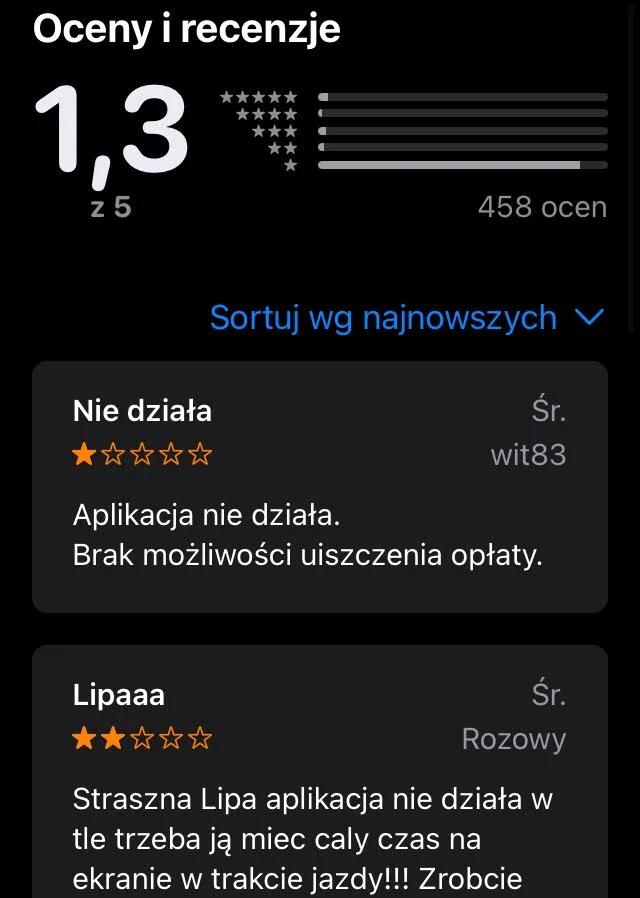This screenshot has height=898, width=640.
Task: Open the 'Lipaaa' review by Rozowy
Action: click(319, 770)
